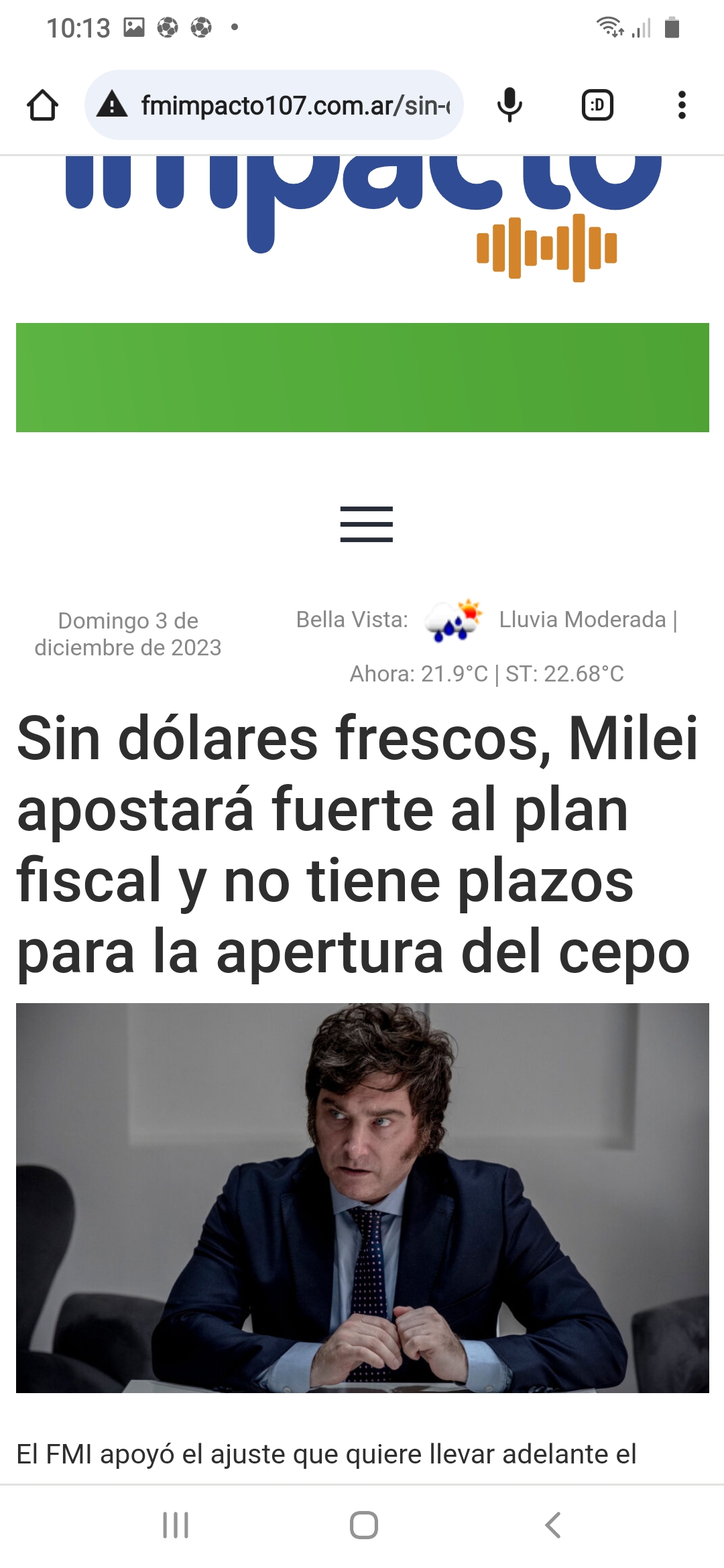Screen dimensions: 724x1568
Task: Tap the address bar showing fmimpacto107.com.ar
Action: coord(295,105)
